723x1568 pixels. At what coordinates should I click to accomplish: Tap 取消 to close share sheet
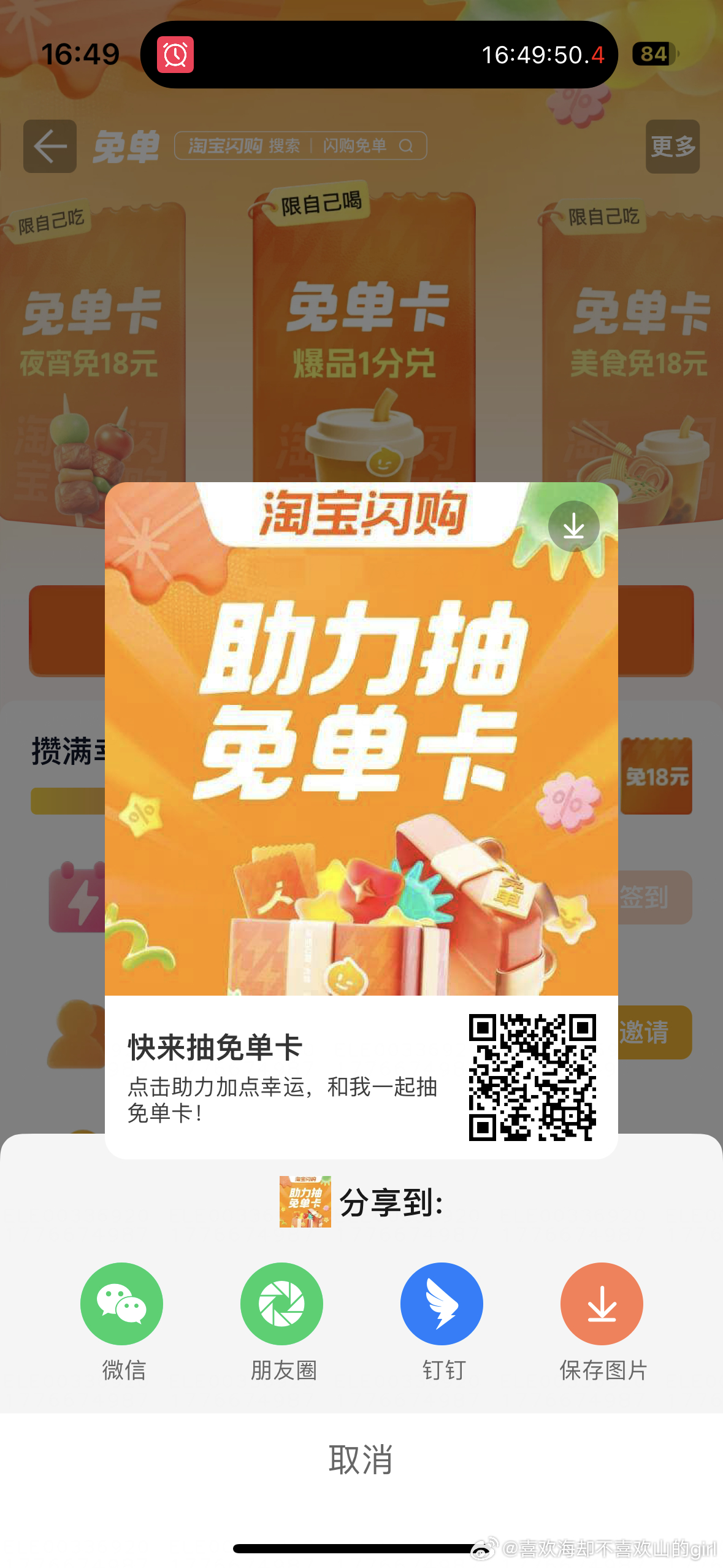(361, 1459)
